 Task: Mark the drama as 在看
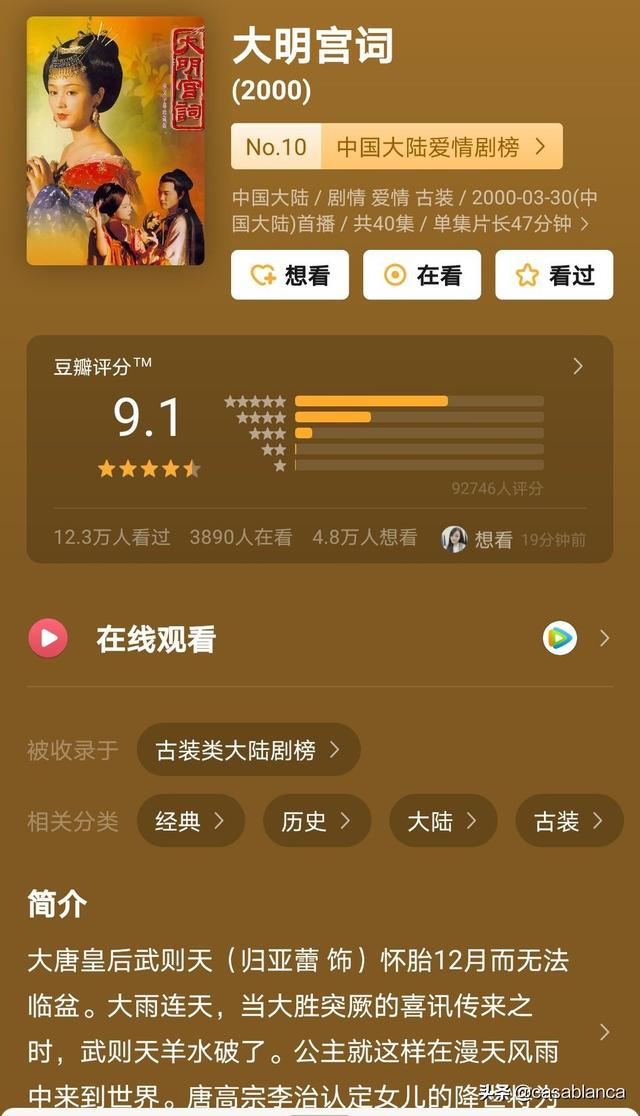pos(422,275)
